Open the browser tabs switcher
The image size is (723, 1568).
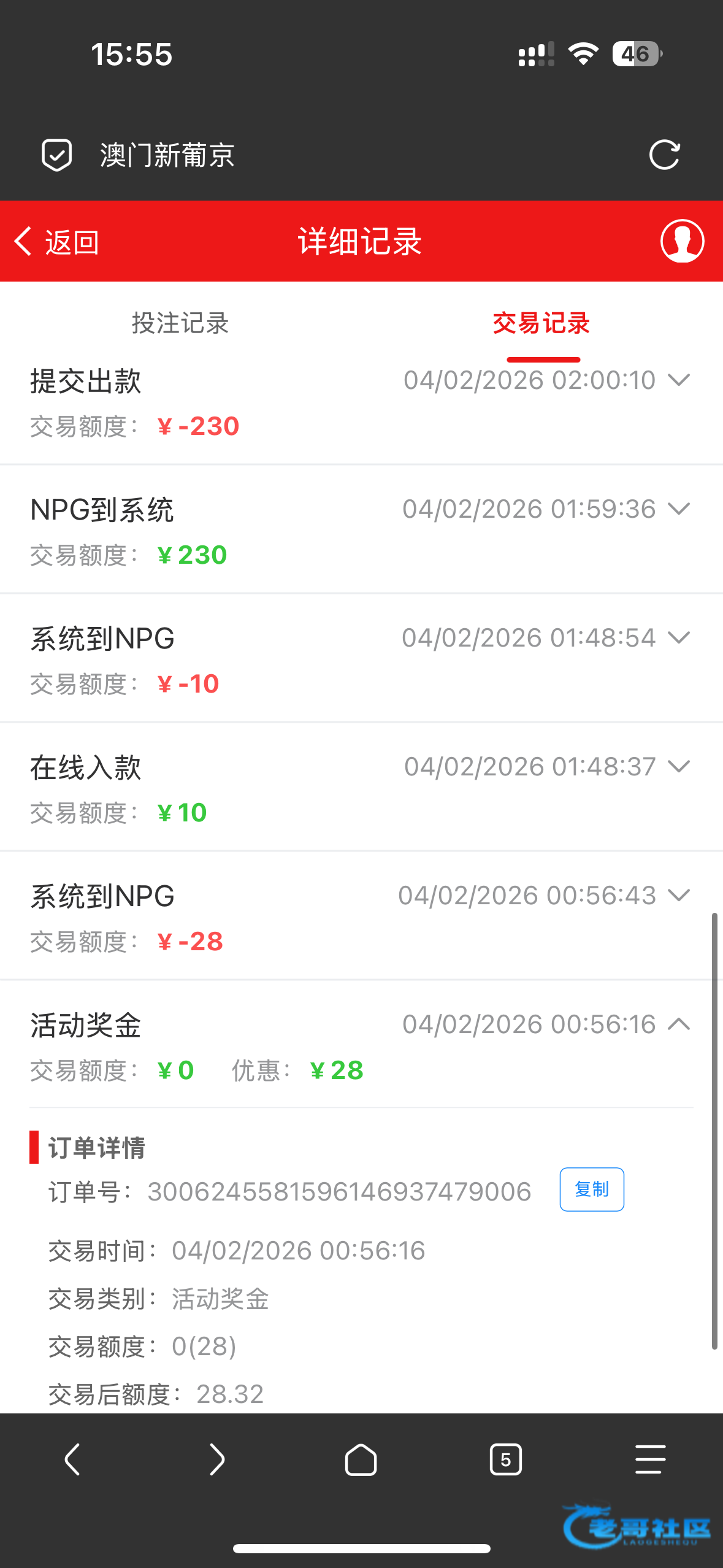(506, 1459)
